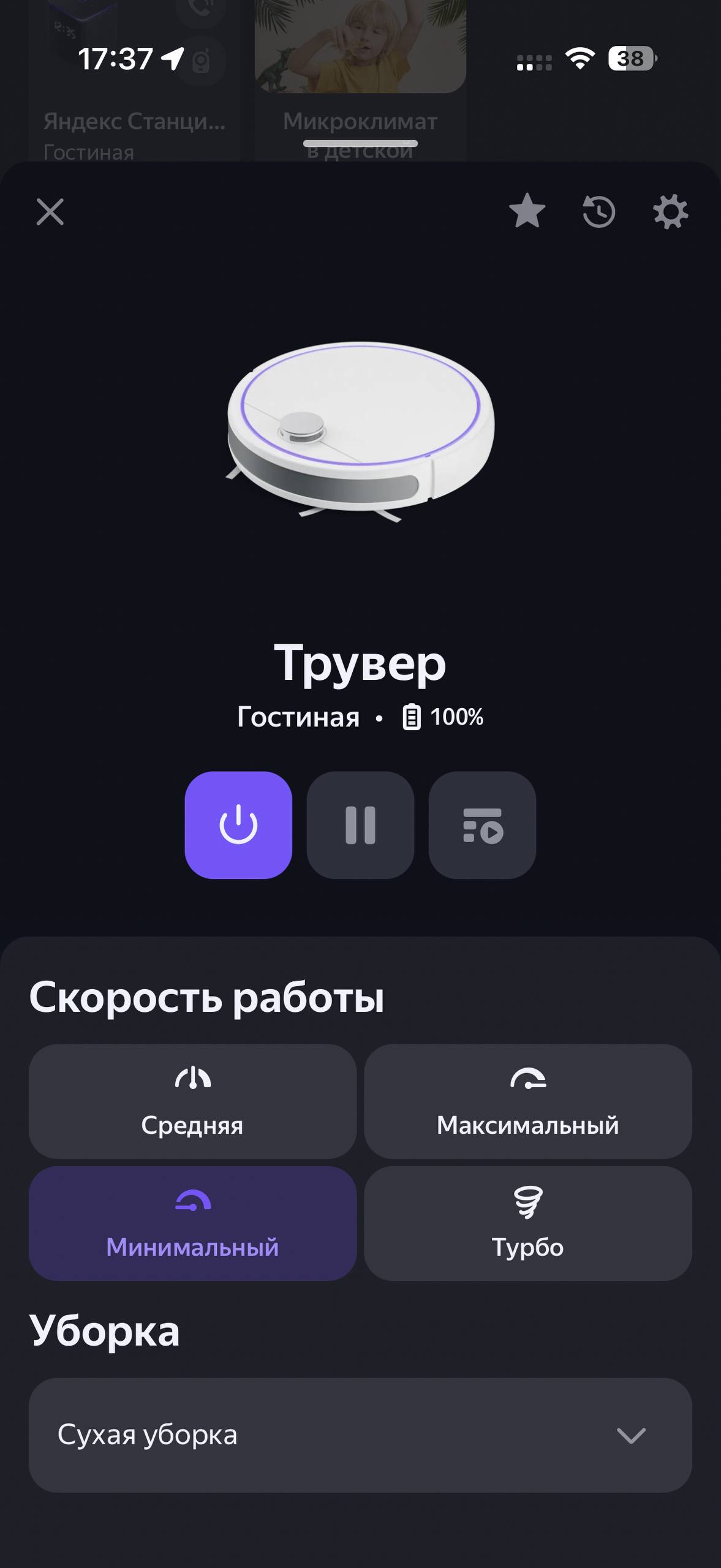Viewport: 721px width, 1568px height.
Task: Open the scheduled cleaning scenarios button
Action: pyautogui.click(x=482, y=825)
